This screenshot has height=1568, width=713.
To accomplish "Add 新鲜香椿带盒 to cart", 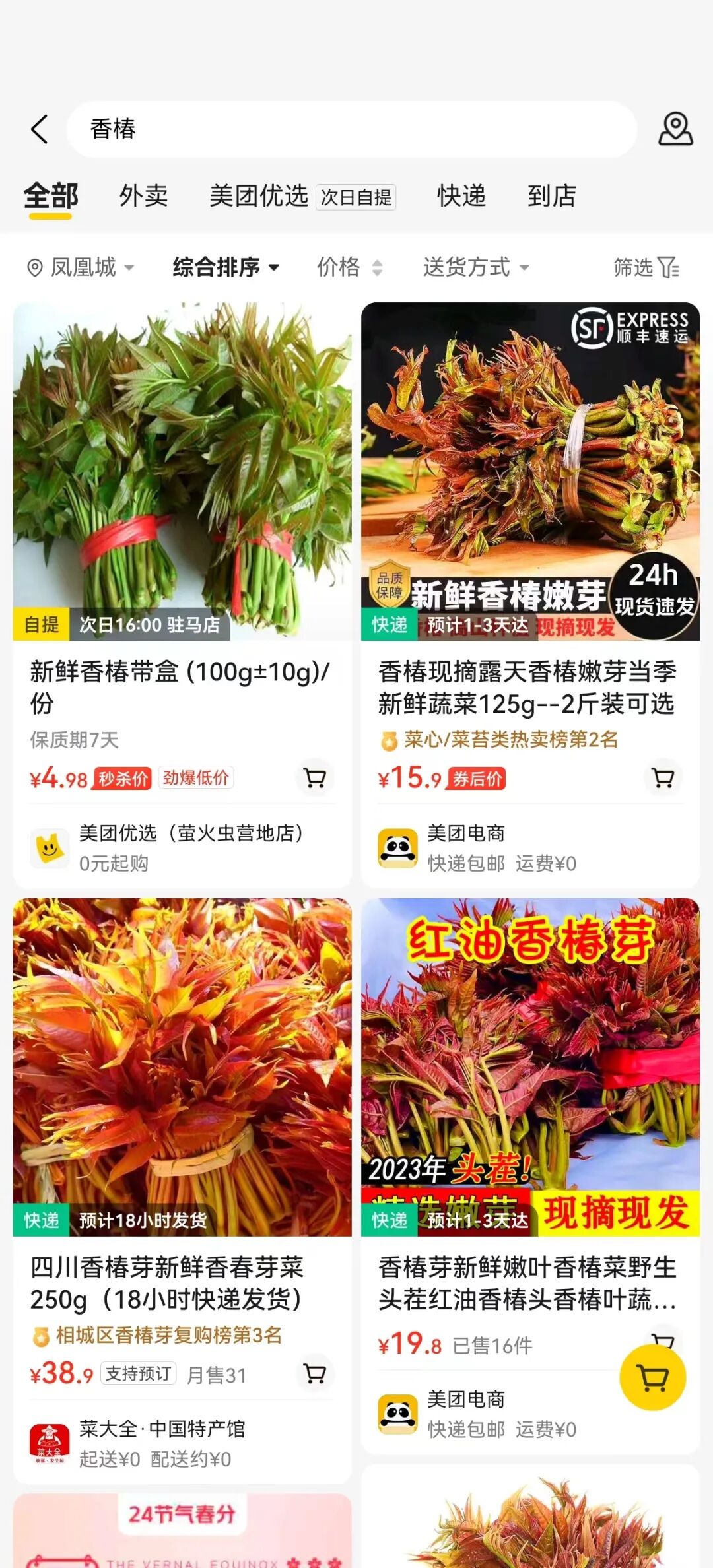I will [315, 778].
